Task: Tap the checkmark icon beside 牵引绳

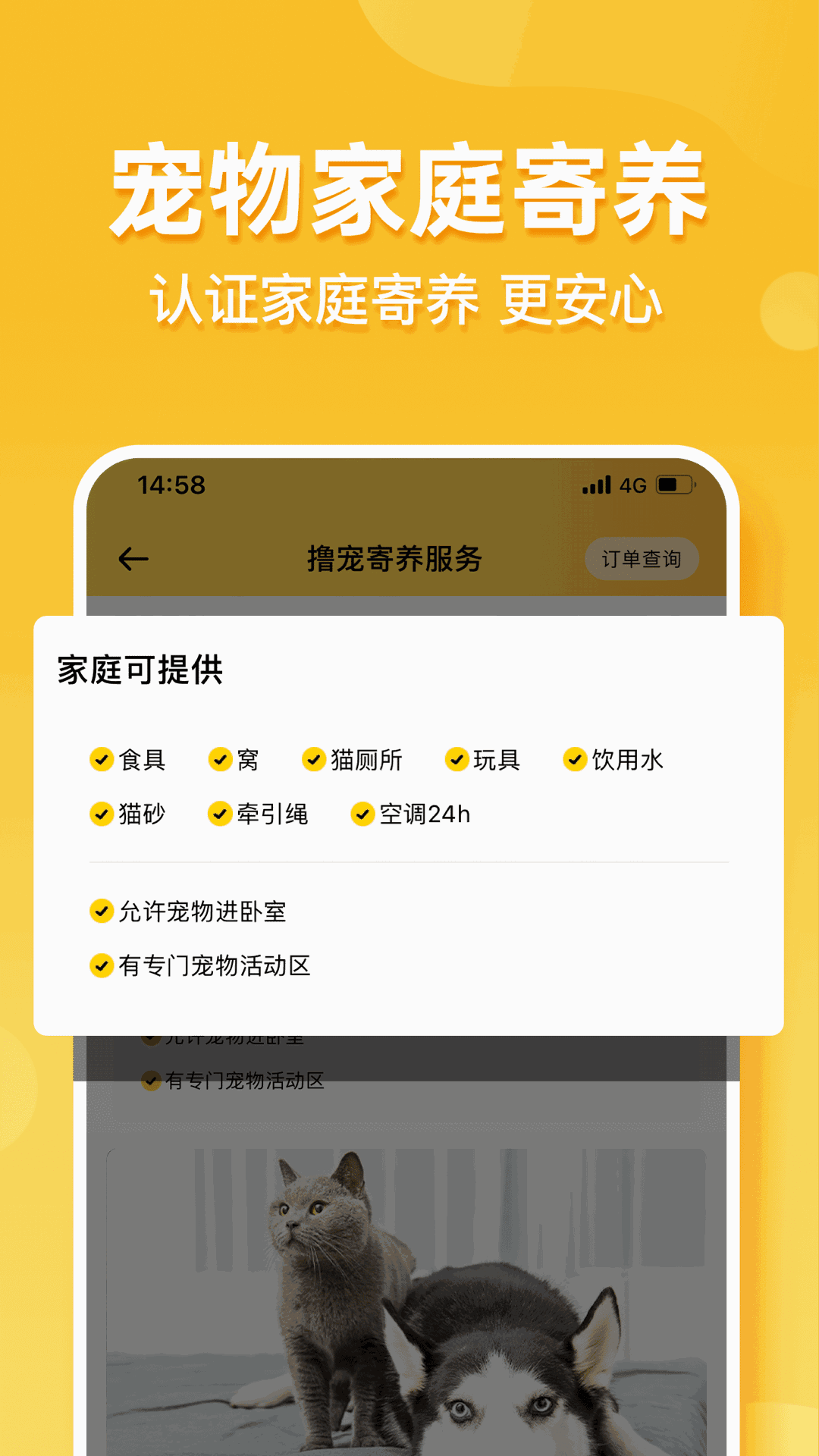Action: (x=220, y=814)
